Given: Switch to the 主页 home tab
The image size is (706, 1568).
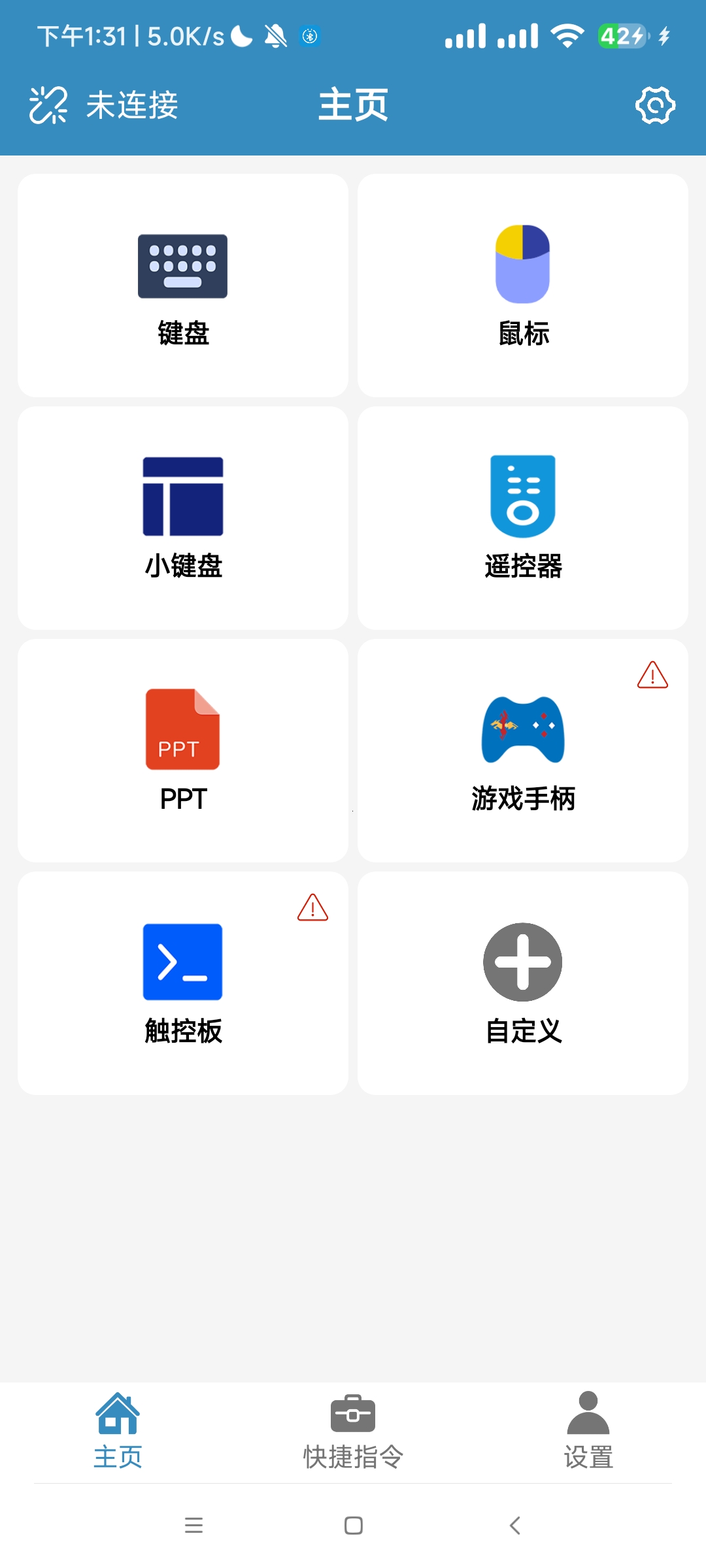Looking at the screenshot, I should point(118,1431).
